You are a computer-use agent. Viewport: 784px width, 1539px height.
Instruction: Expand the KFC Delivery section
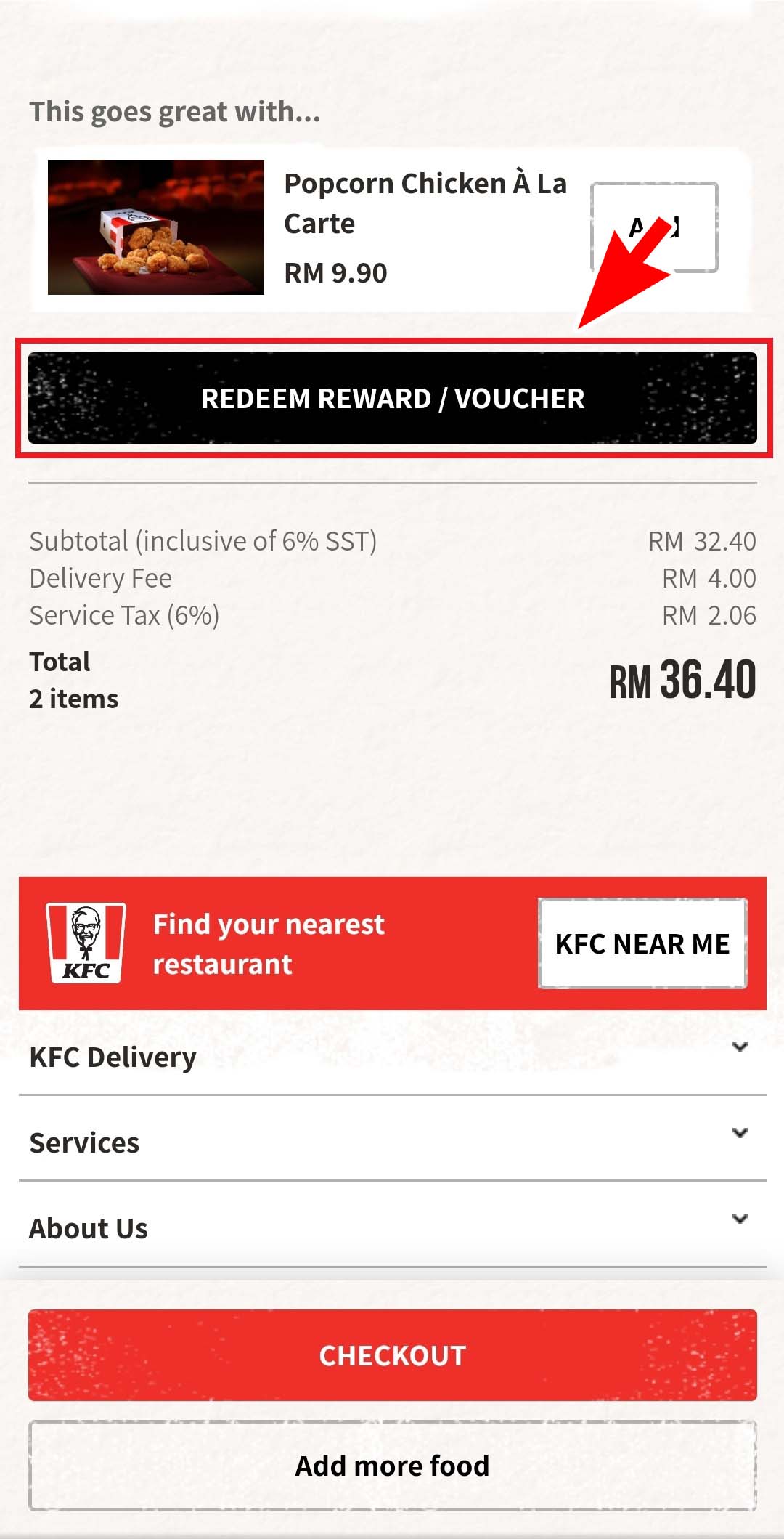click(392, 1057)
